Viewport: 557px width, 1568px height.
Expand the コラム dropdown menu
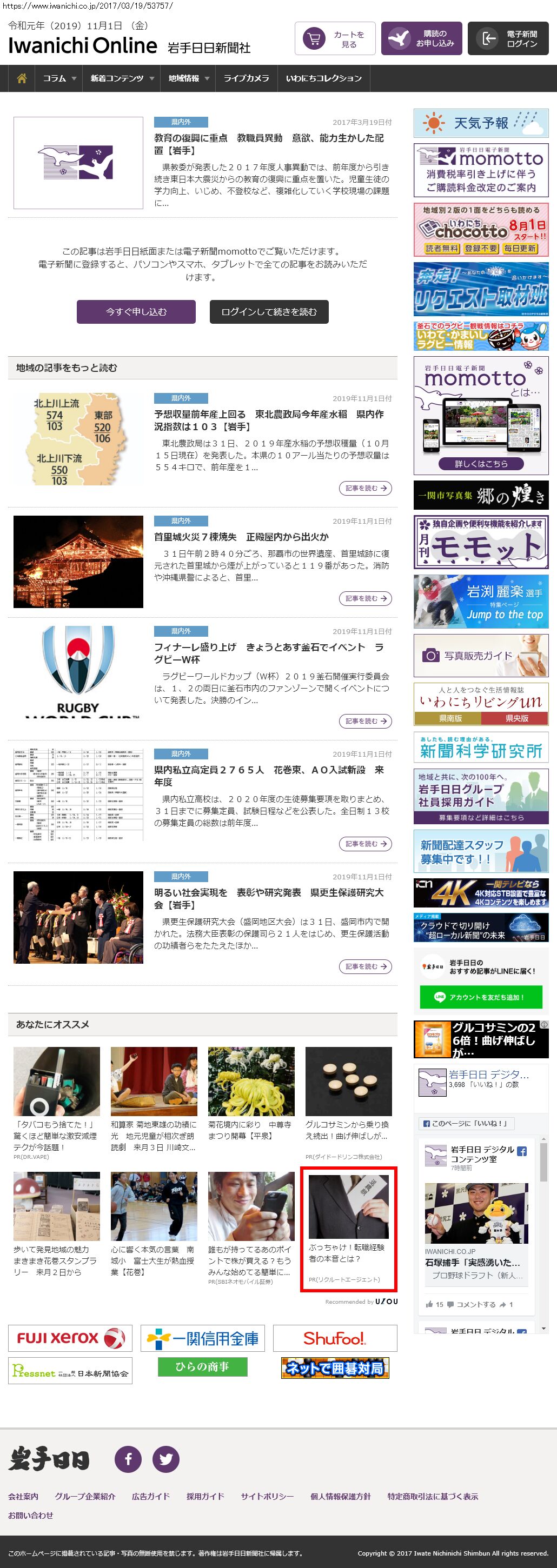pyautogui.click(x=59, y=78)
